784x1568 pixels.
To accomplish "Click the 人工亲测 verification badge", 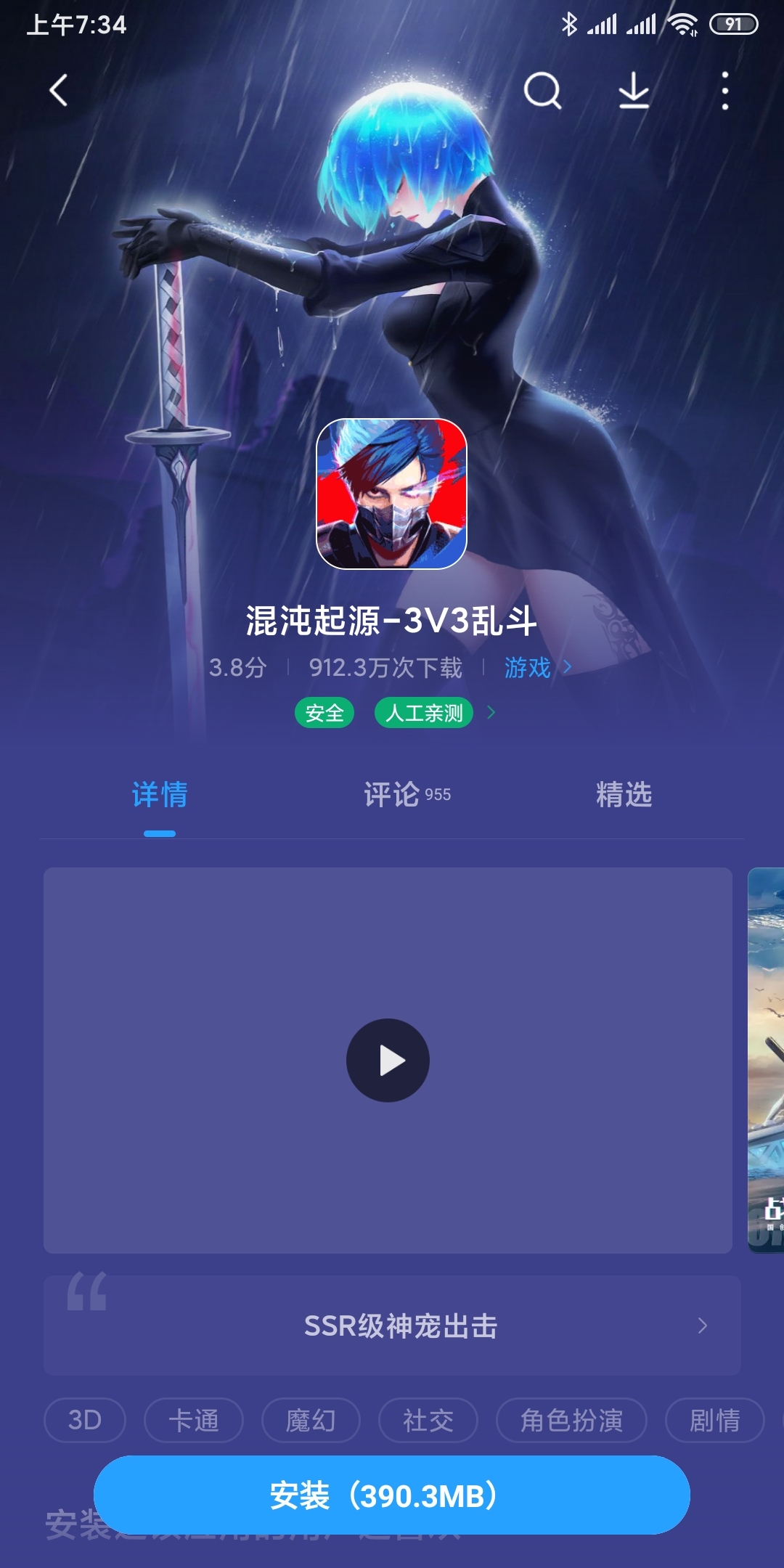I will [425, 714].
